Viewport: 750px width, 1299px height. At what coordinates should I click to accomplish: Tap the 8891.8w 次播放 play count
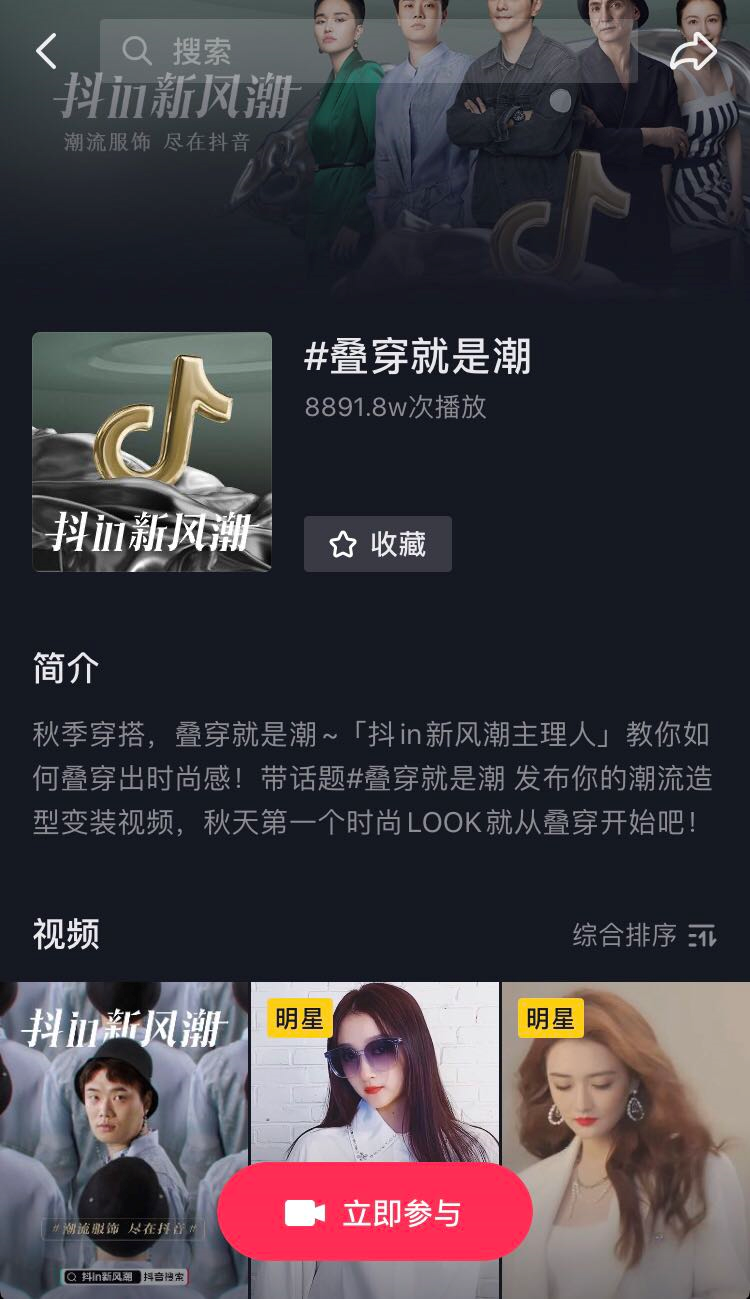[393, 408]
